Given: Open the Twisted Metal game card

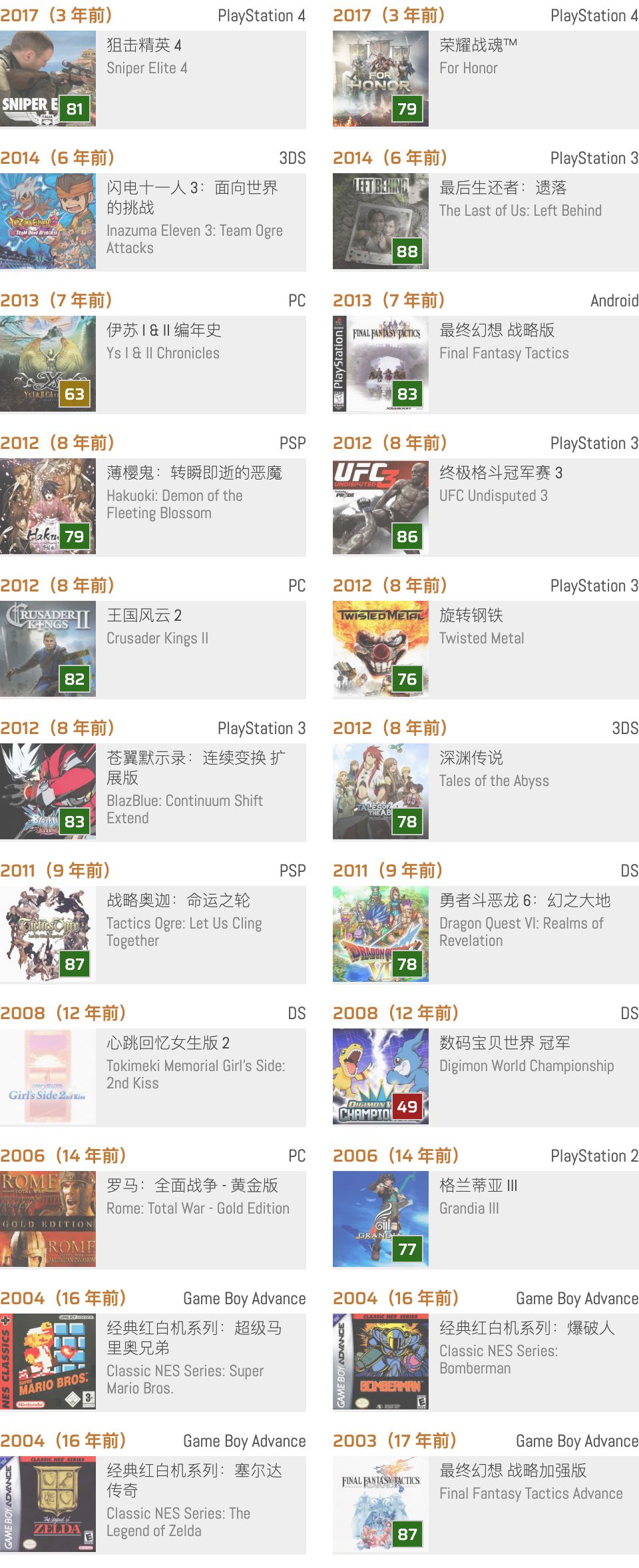Looking at the screenshot, I should point(486,649).
